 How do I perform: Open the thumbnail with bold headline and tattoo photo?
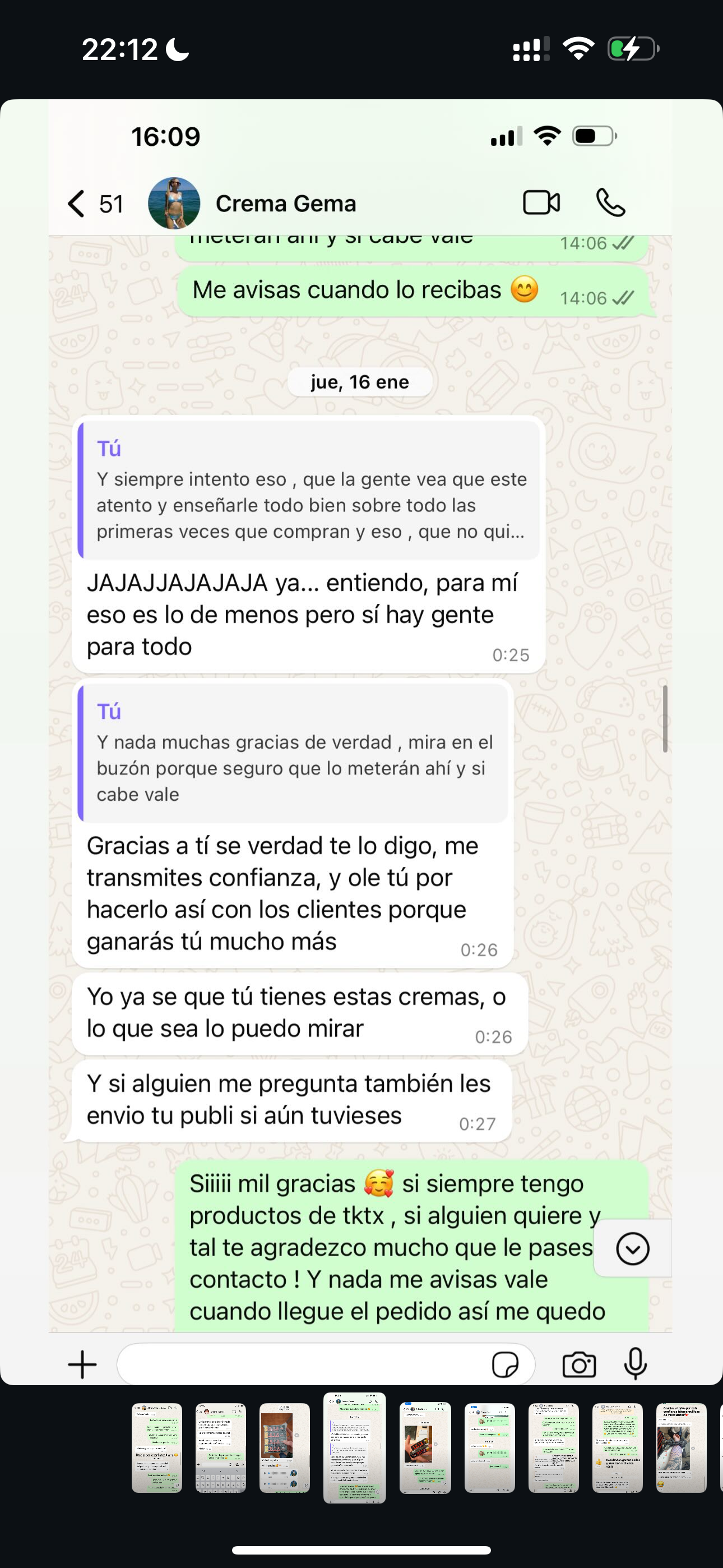681,1447
